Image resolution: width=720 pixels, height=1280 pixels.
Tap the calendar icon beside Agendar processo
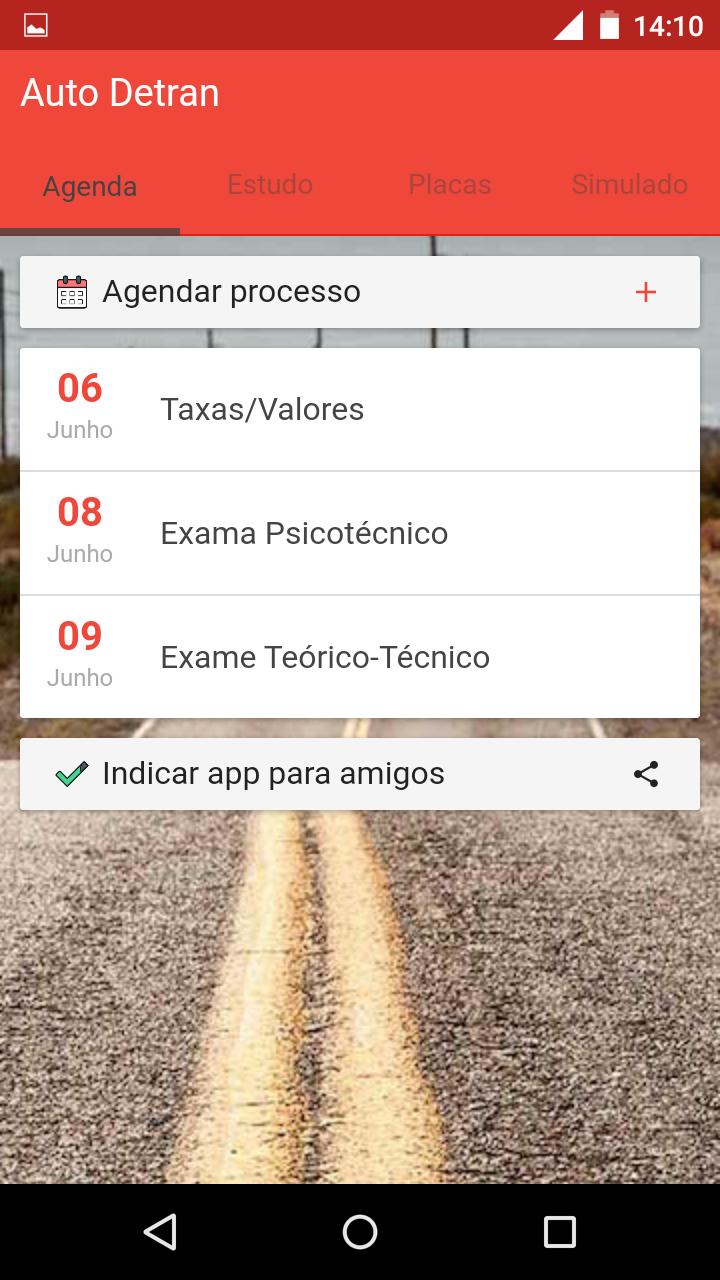click(70, 291)
